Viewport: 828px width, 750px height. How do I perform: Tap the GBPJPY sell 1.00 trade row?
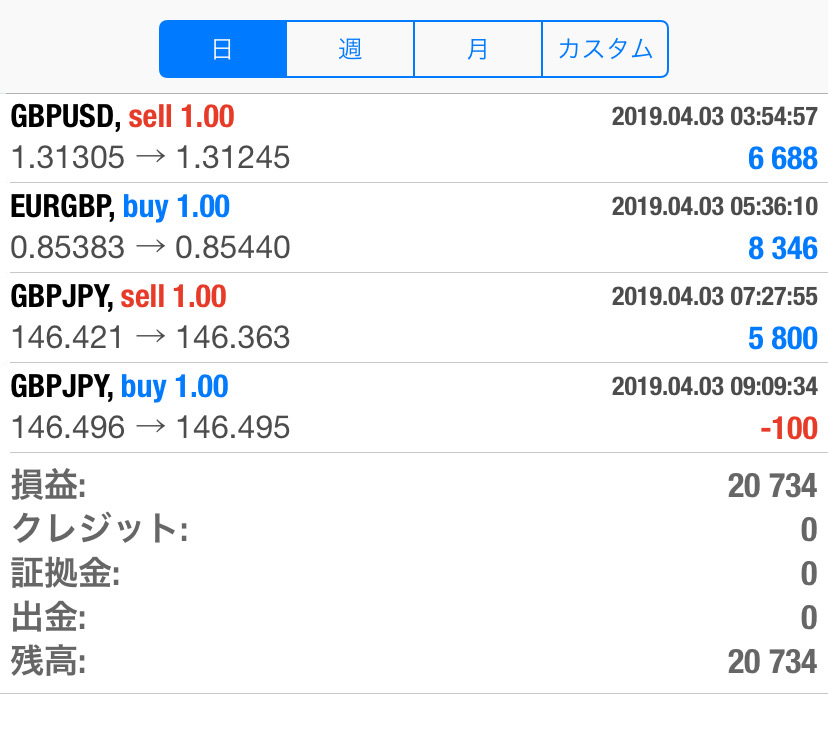point(414,318)
